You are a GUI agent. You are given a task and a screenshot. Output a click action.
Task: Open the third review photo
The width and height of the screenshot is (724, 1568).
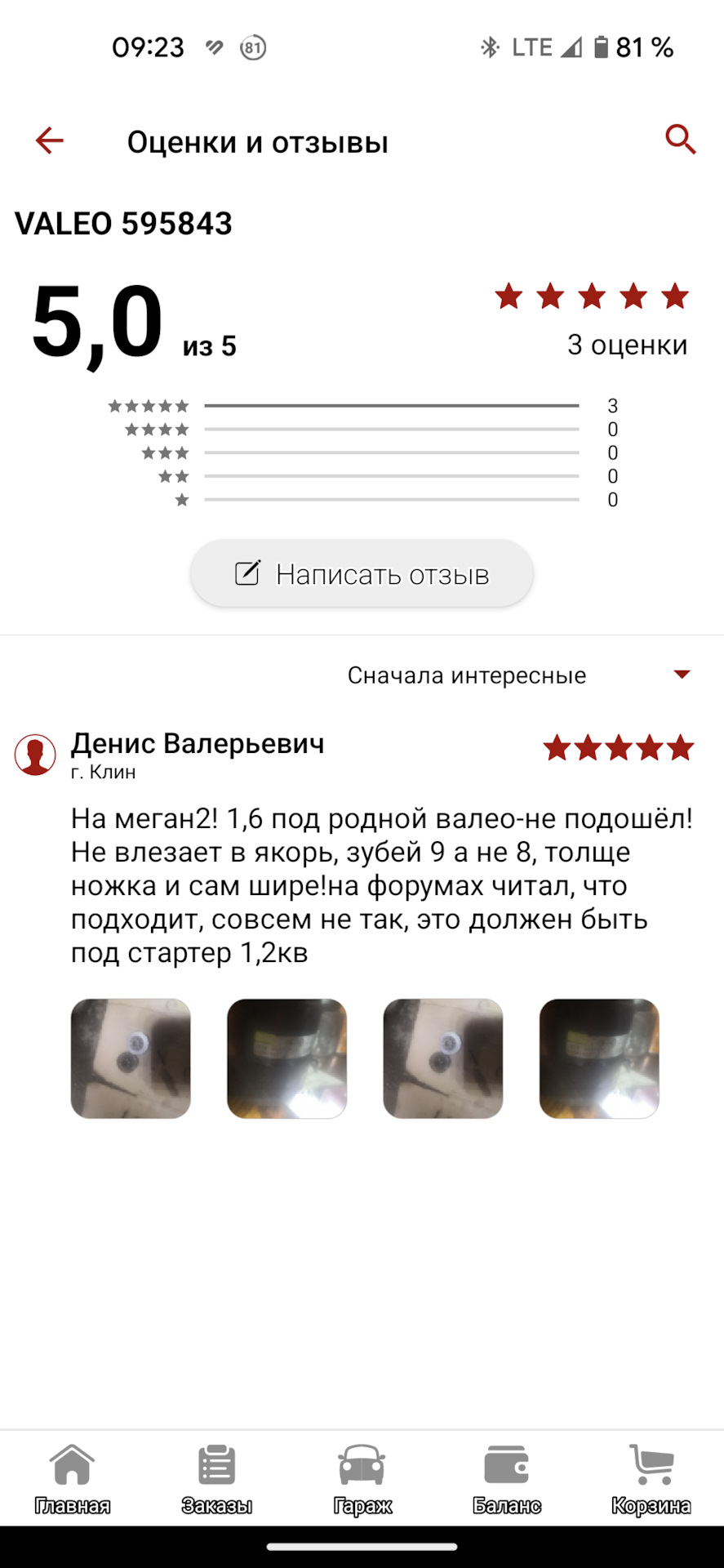tap(443, 1058)
